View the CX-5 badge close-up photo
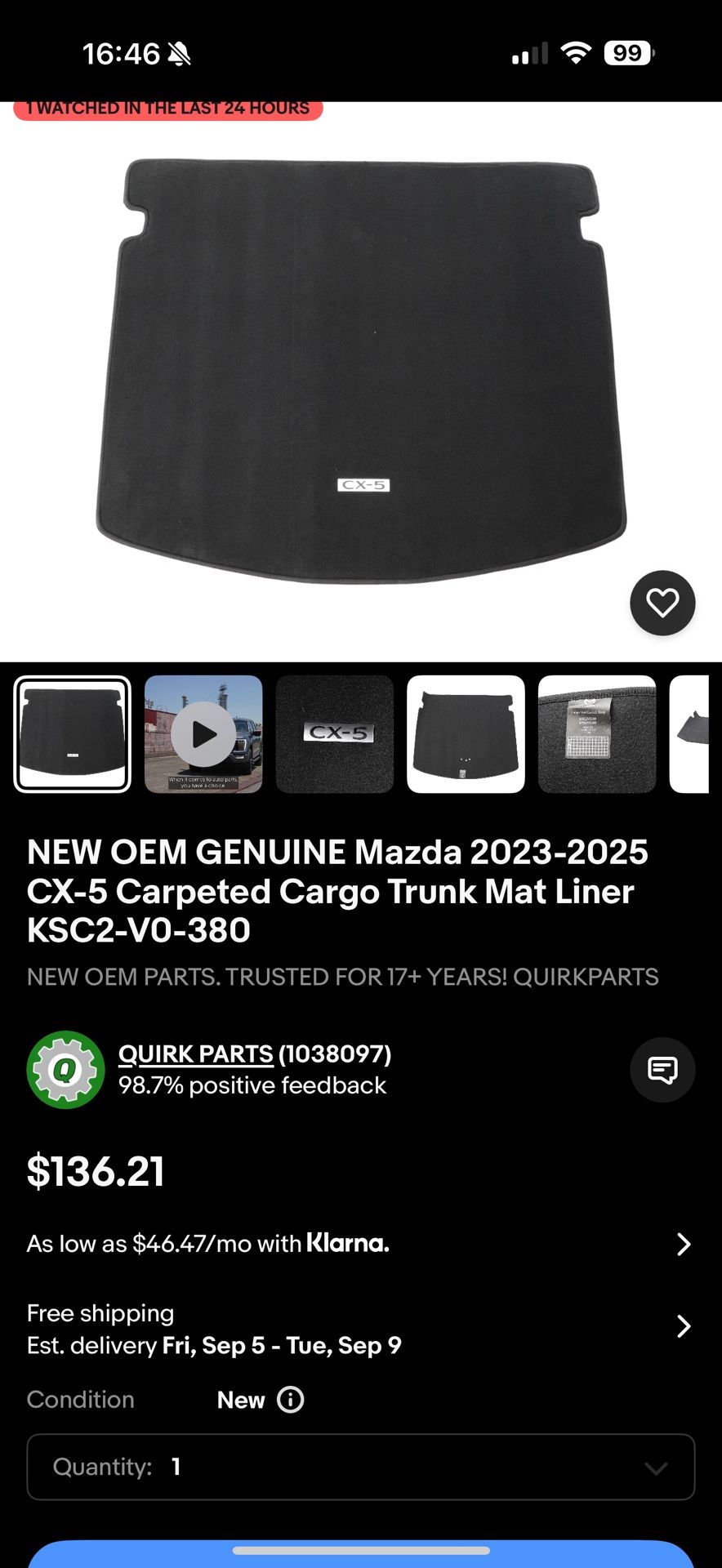The width and height of the screenshot is (722, 1568). [x=335, y=734]
